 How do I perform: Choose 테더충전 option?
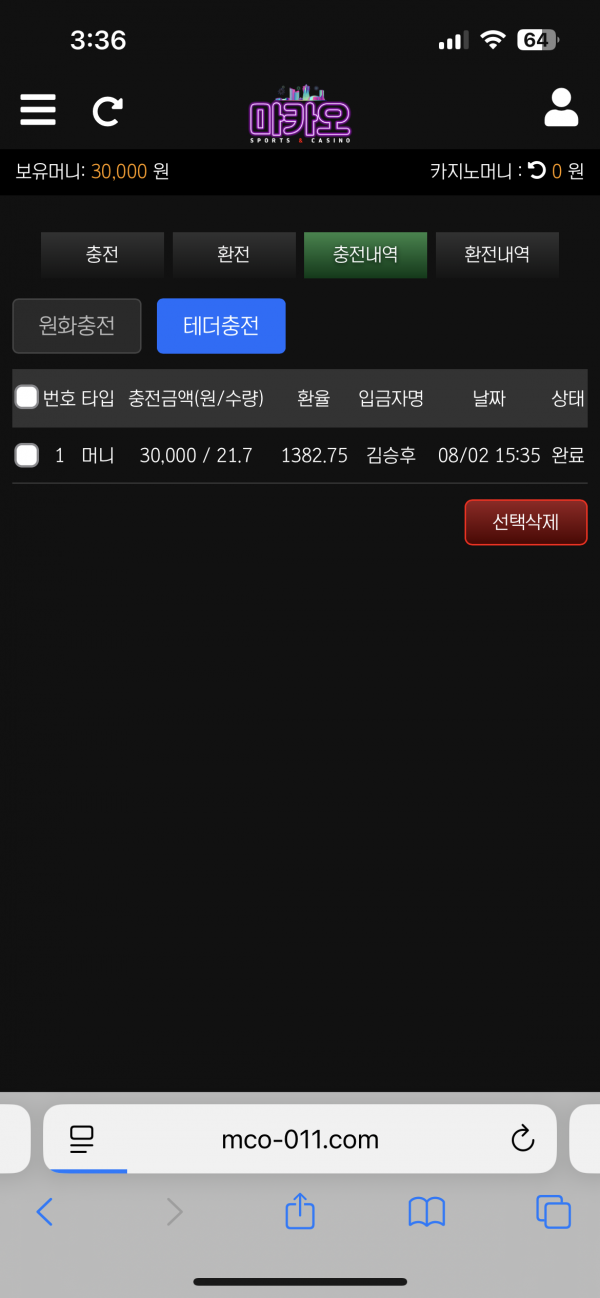(221, 326)
